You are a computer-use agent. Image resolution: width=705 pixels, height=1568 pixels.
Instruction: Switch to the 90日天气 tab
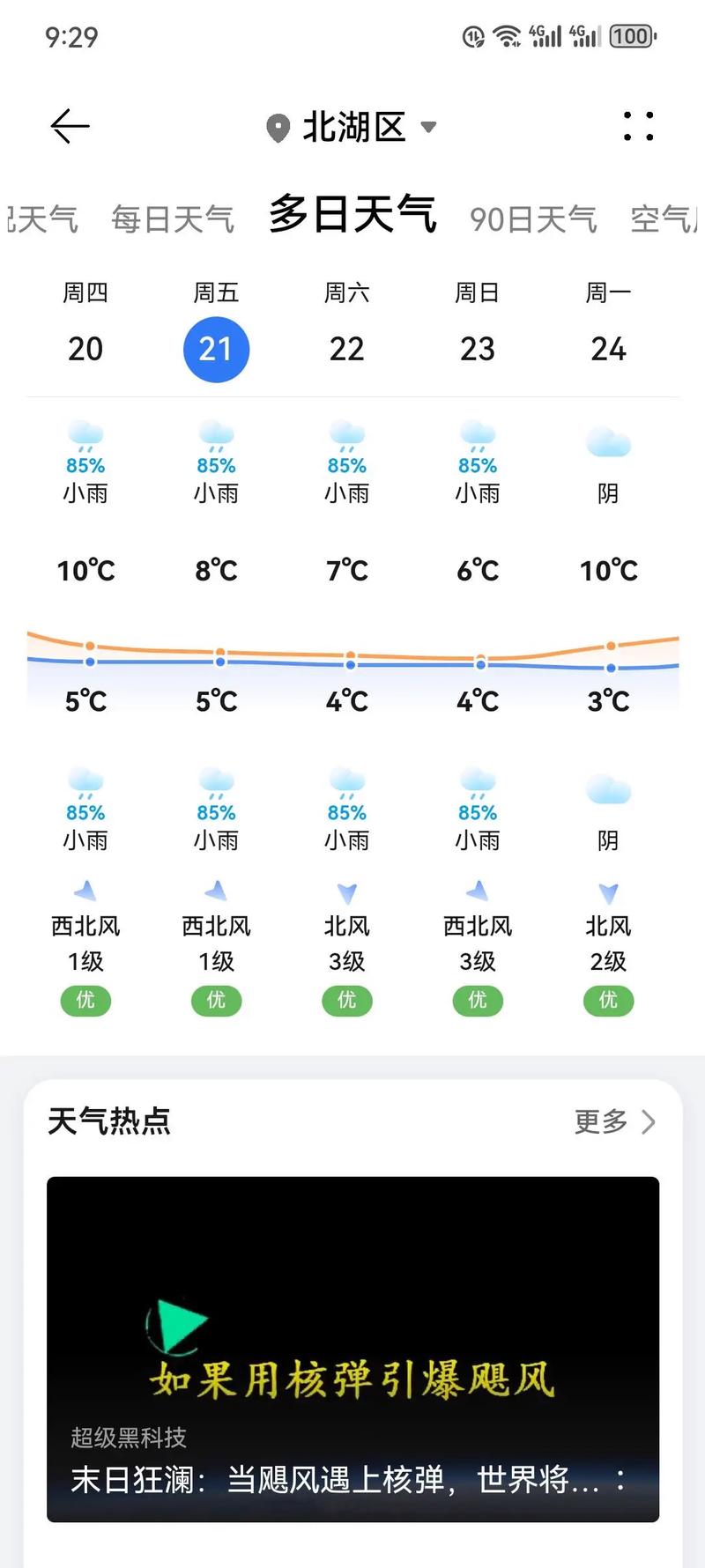[x=532, y=219]
